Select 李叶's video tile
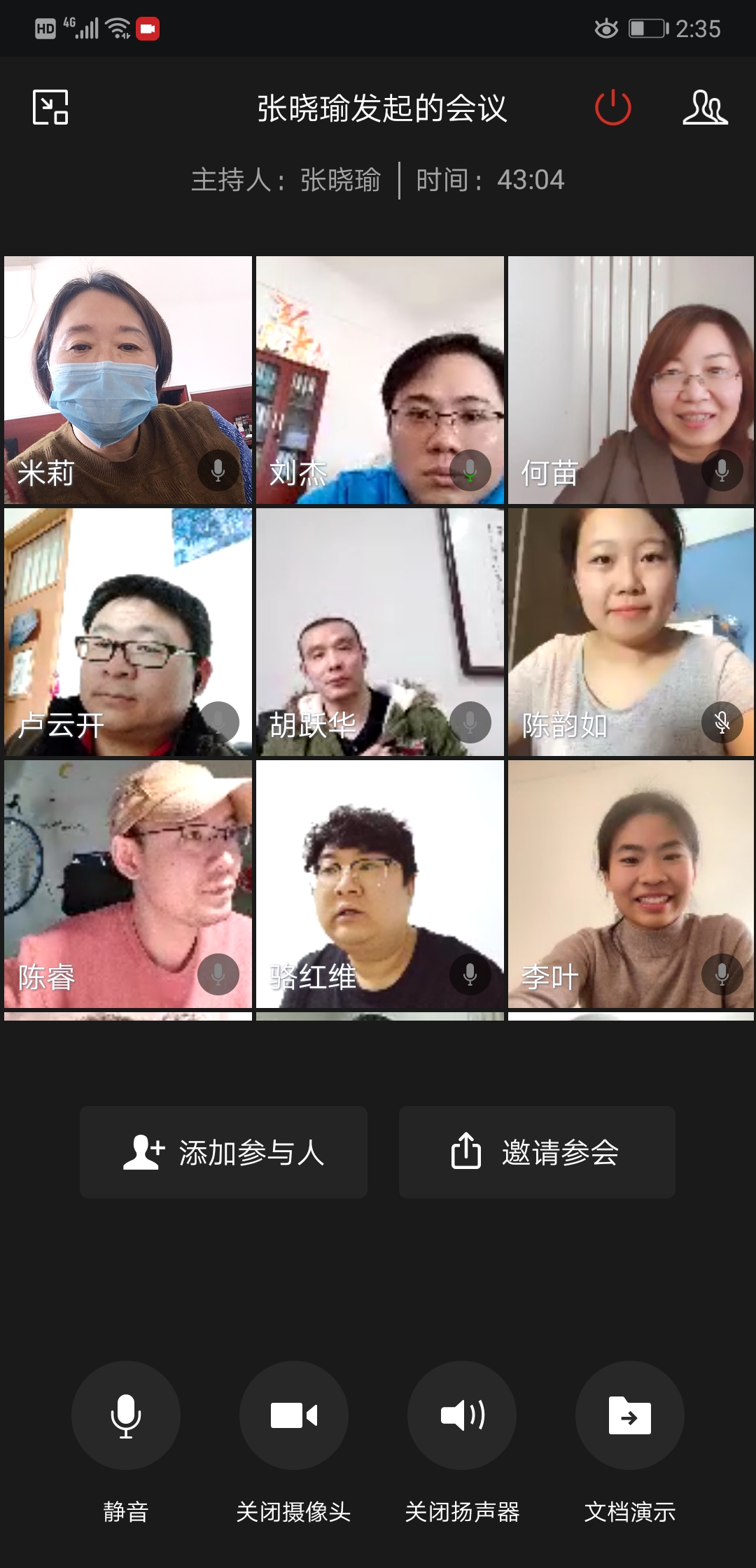 pos(631,883)
